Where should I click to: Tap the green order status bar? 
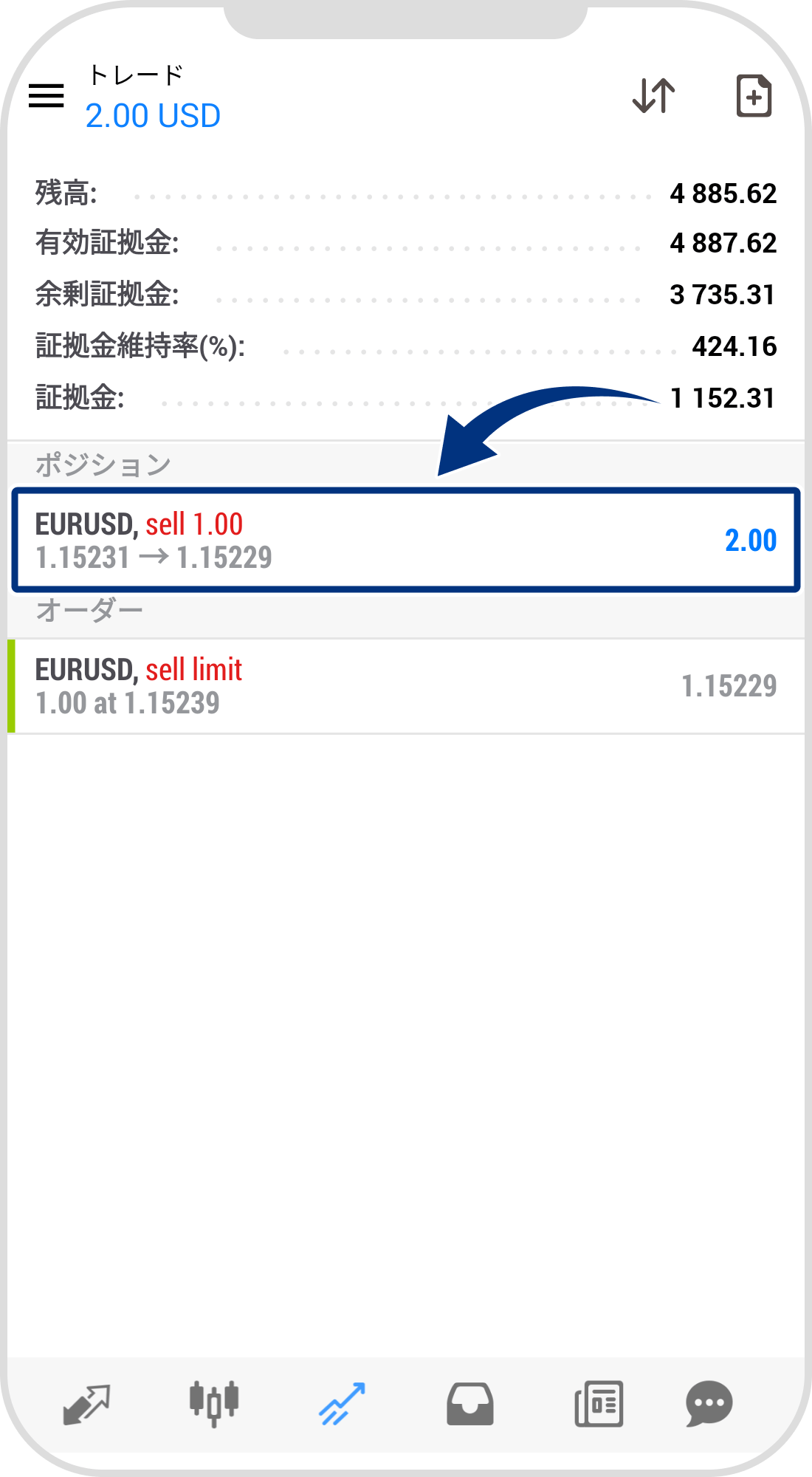[x=10, y=685]
